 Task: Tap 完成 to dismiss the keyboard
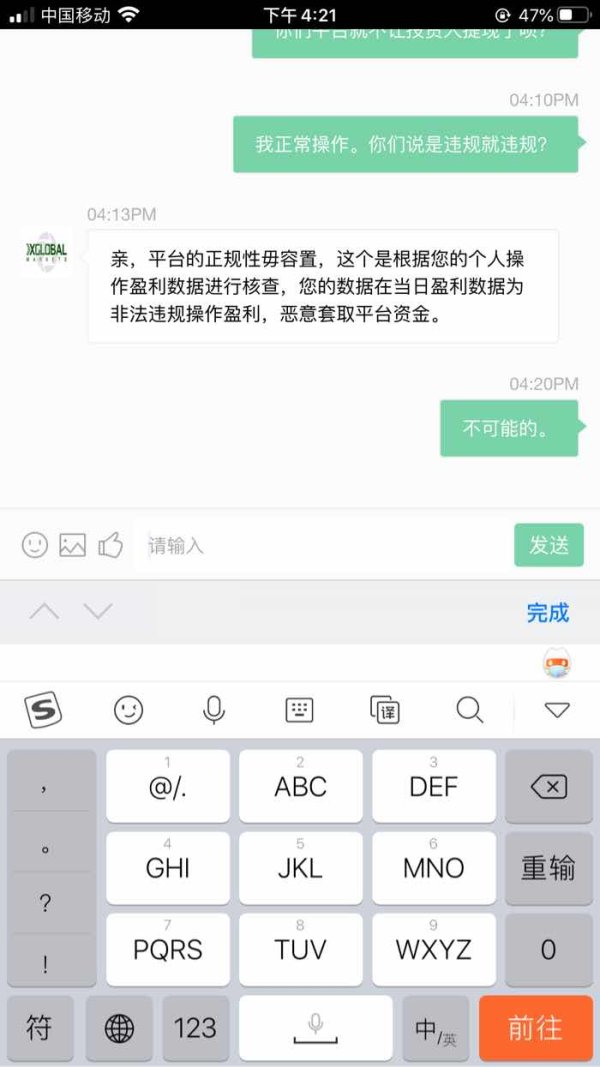click(x=548, y=613)
